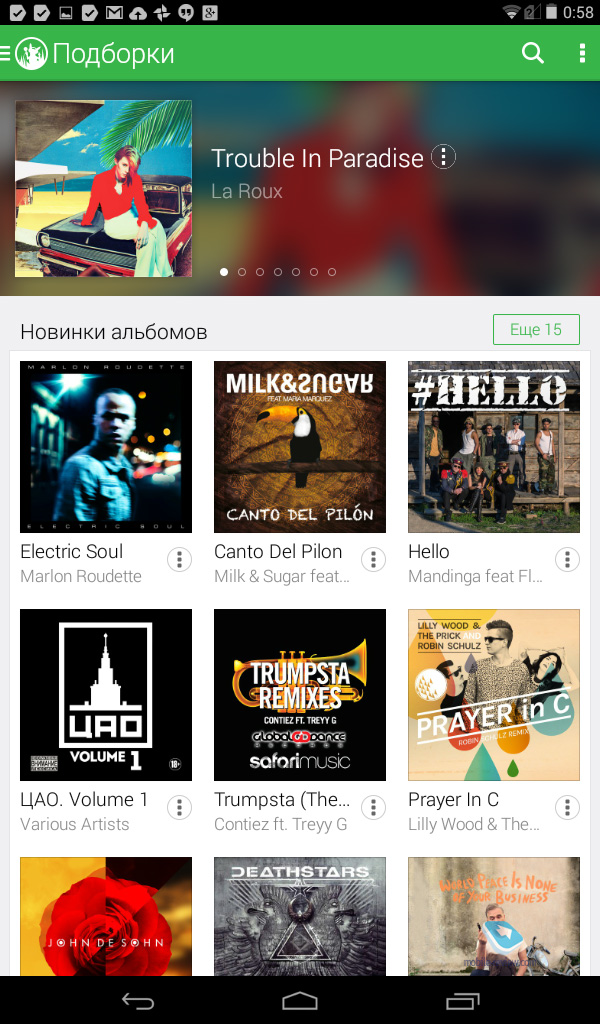
Task: Open the search icon in the app bar
Action: click(533, 53)
